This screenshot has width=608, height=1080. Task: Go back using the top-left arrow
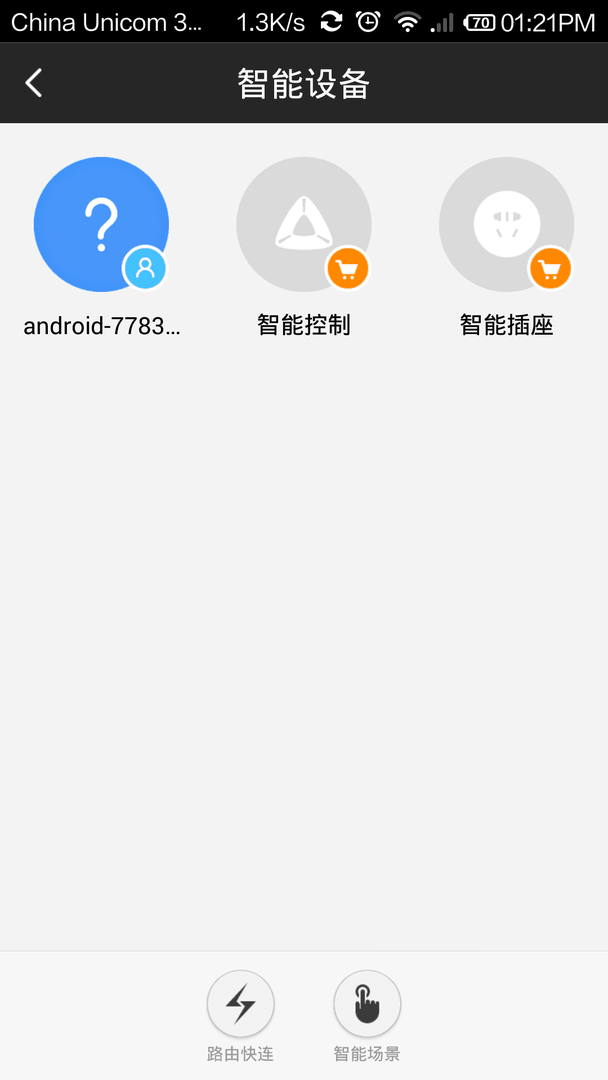pyautogui.click(x=33, y=83)
